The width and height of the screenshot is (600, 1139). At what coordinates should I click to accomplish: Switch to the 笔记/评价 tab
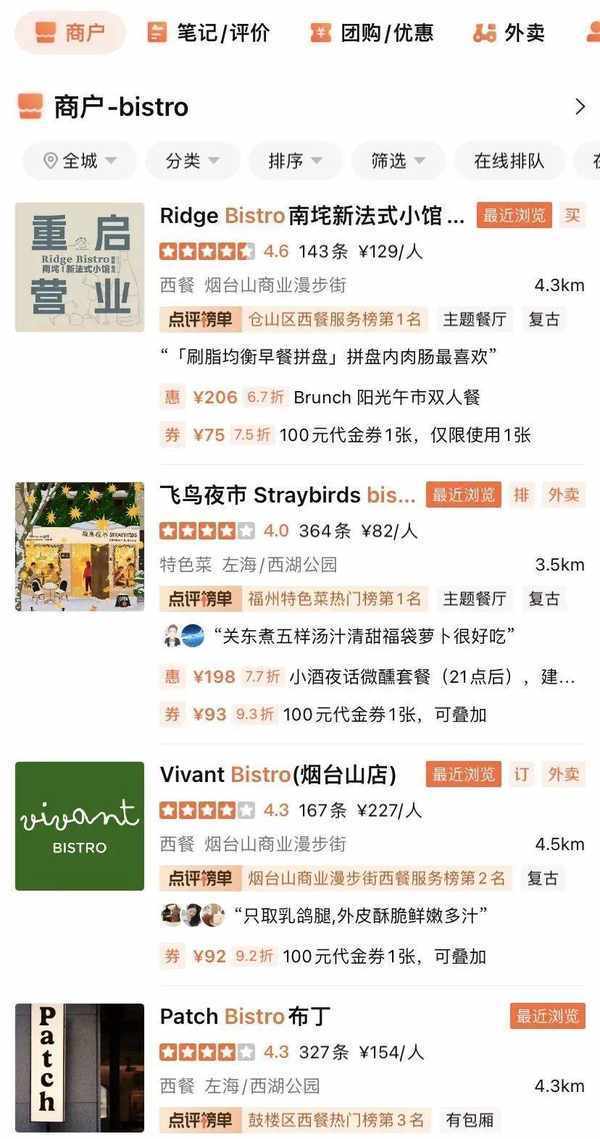pyautogui.click(x=208, y=33)
